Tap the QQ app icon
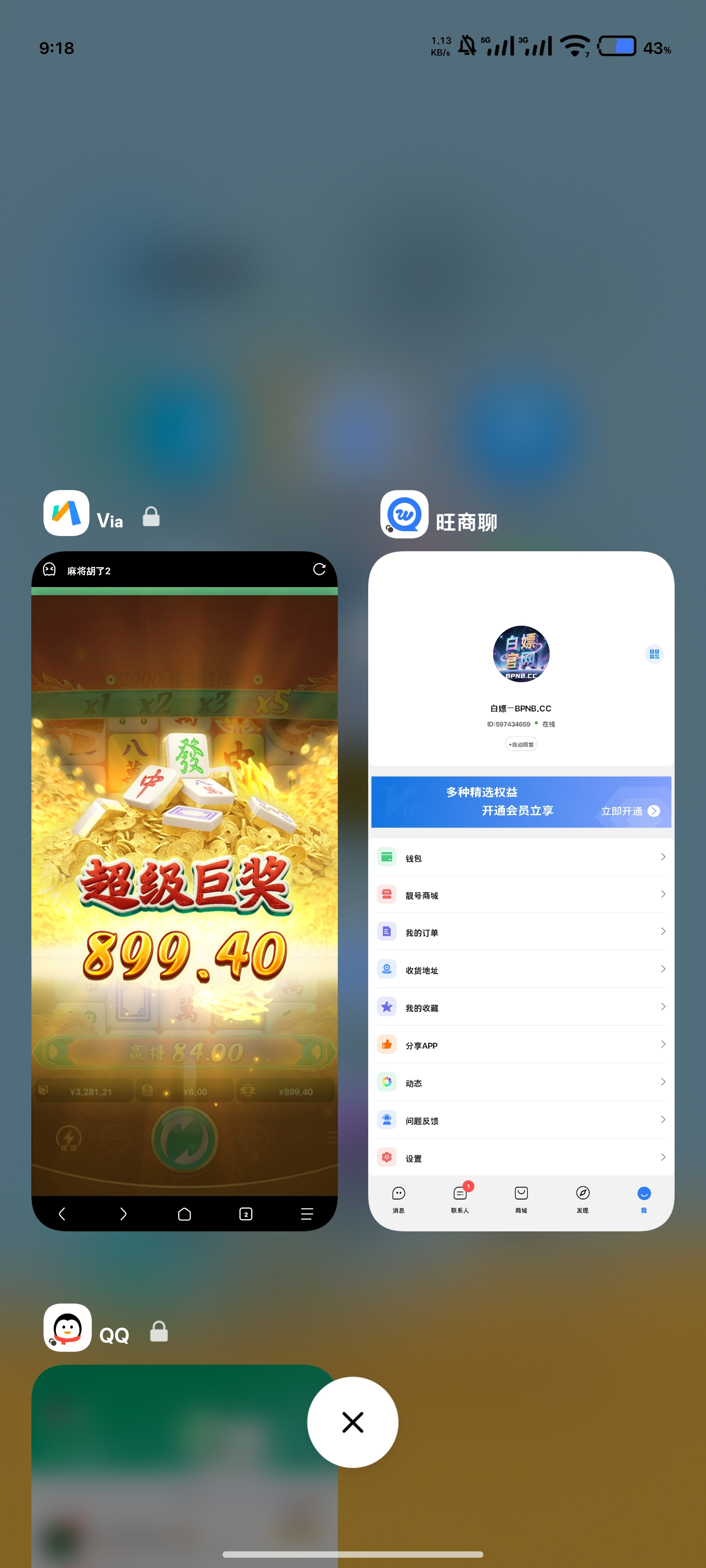The width and height of the screenshot is (706, 1568). point(68,1327)
